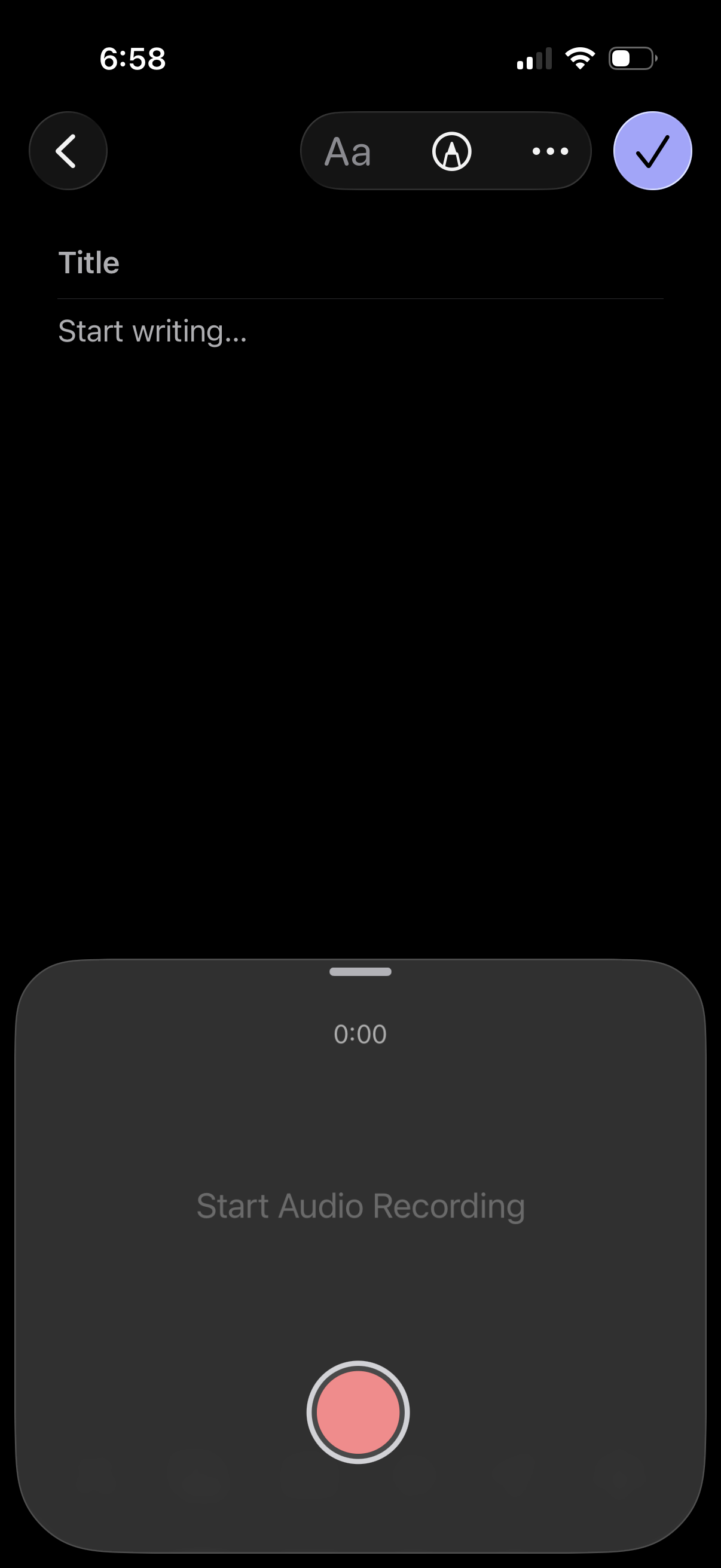Save the note with the checkmark
The image size is (721, 1568).
[x=652, y=151]
